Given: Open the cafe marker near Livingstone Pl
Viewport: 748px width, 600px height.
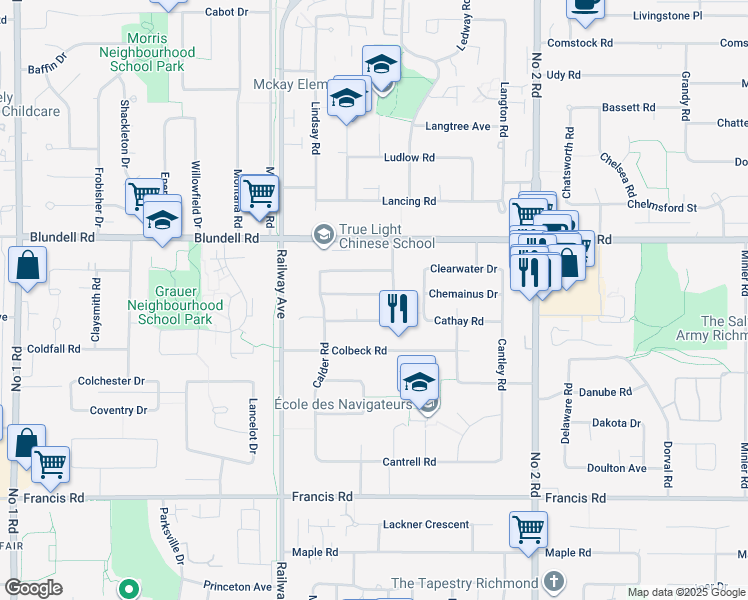Looking at the screenshot, I should pyautogui.click(x=586, y=7).
